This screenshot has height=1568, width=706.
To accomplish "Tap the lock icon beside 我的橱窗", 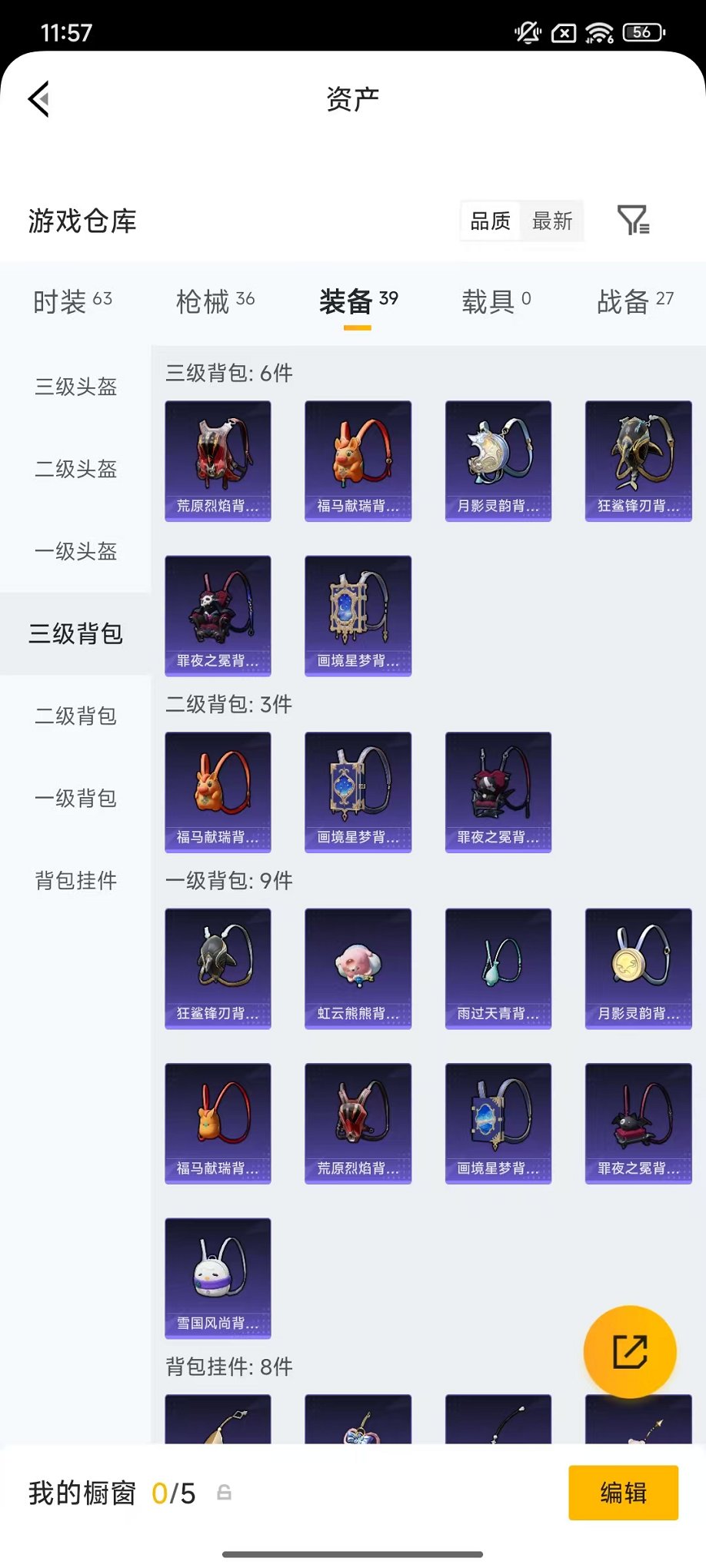I will 224,1492.
